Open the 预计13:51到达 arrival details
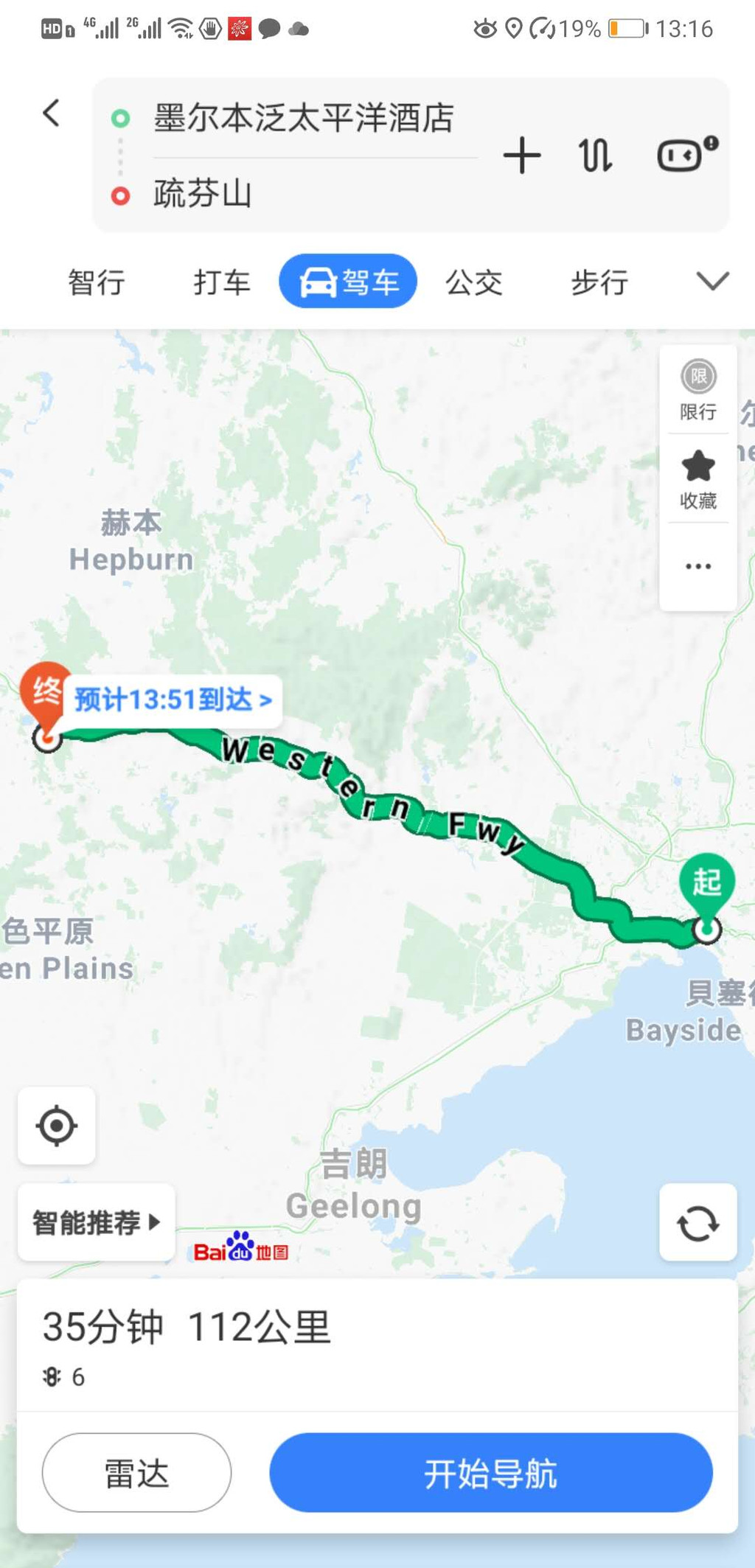755x1568 pixels. 173,699
